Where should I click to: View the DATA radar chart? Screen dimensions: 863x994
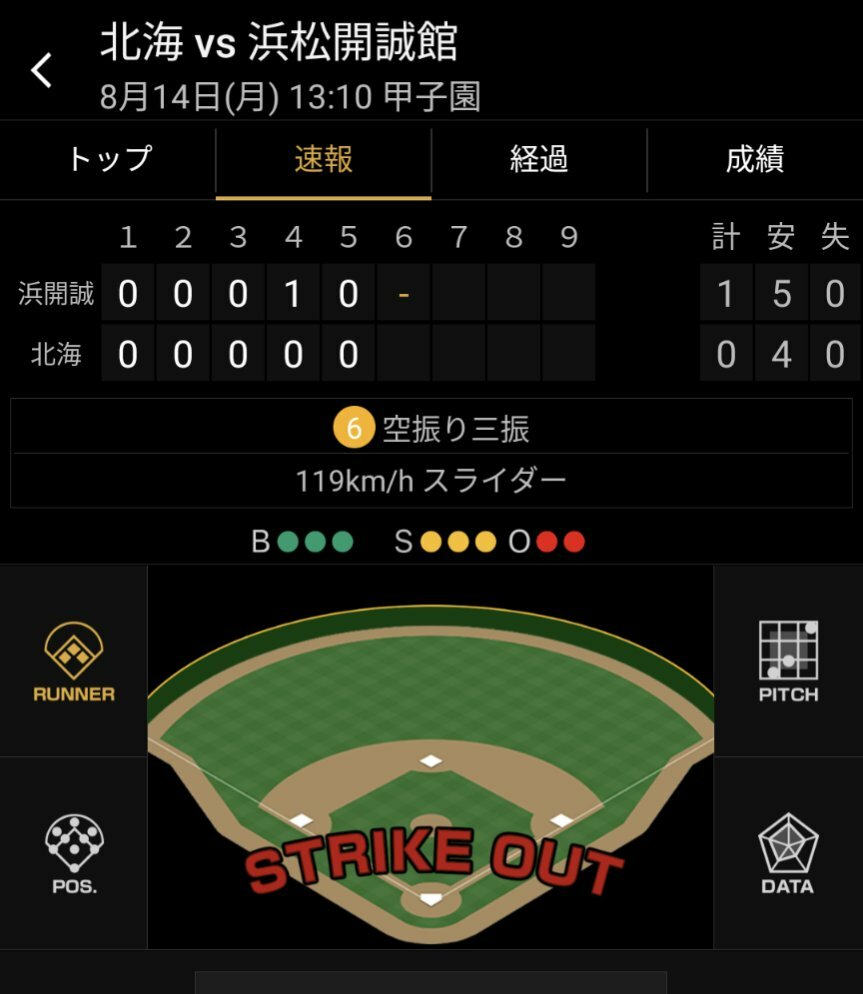788,853
